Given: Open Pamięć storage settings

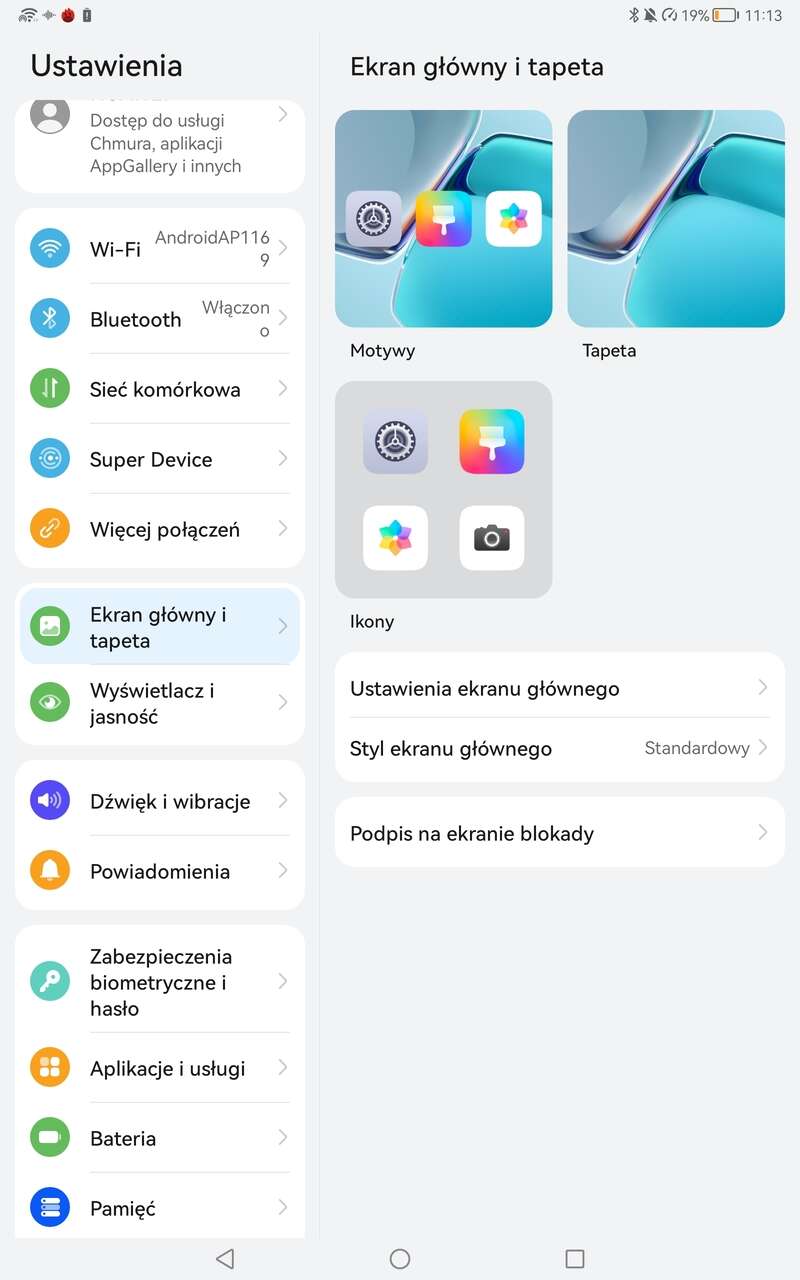Looking at the screenshot, I should [x=160, y=1208].
